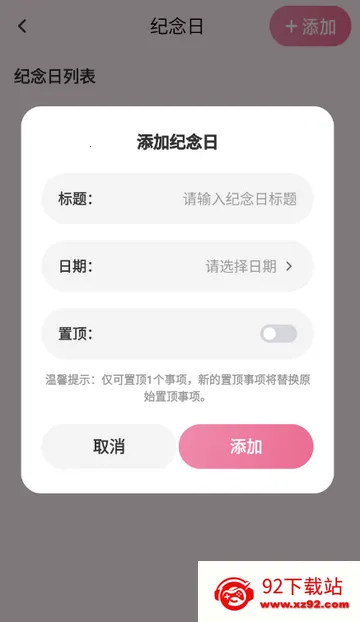Confirm with the pink 添加 button in dialog

tap(246, 447)
